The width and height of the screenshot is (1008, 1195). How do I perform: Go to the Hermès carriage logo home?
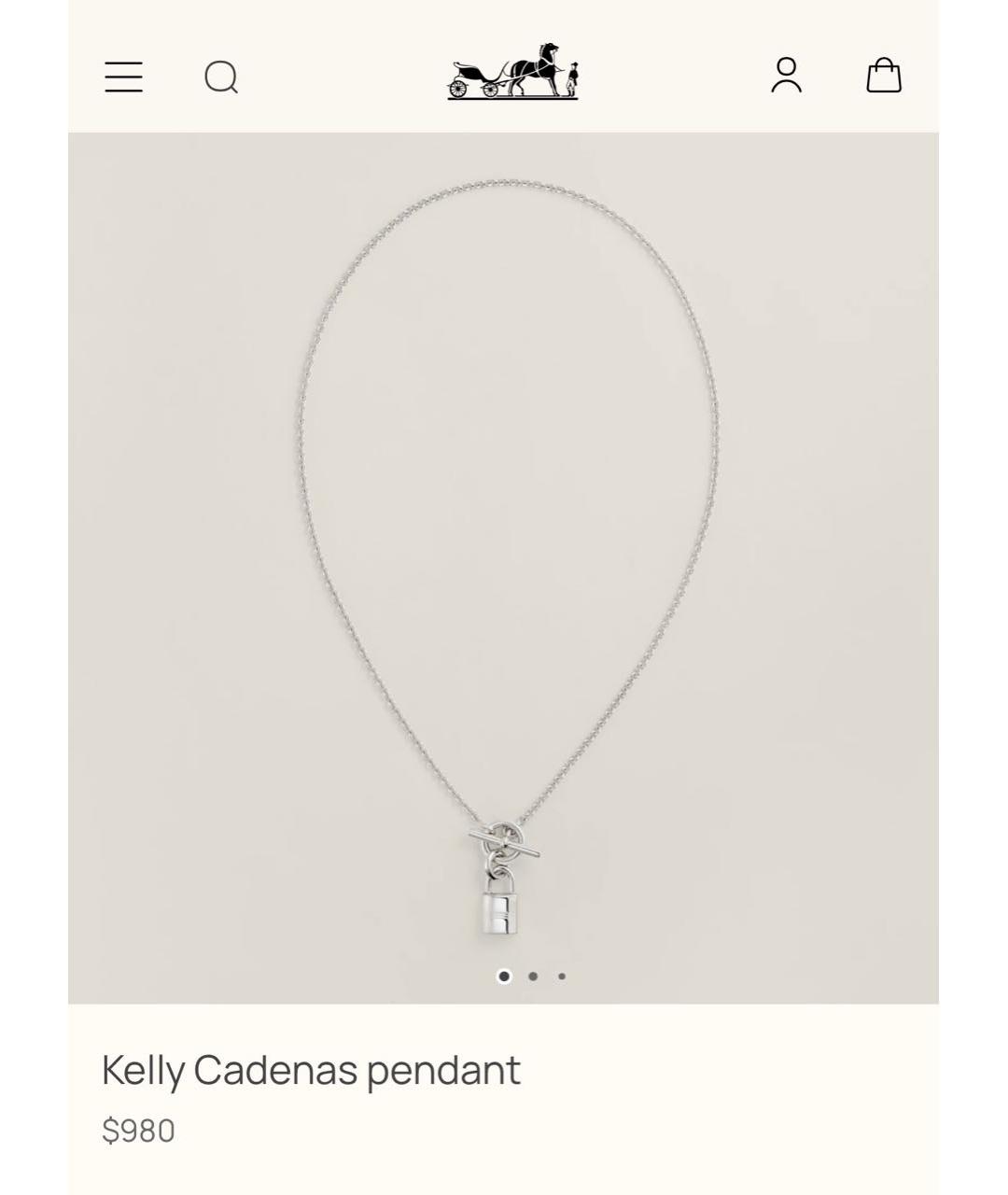click(x=512, y=71)
